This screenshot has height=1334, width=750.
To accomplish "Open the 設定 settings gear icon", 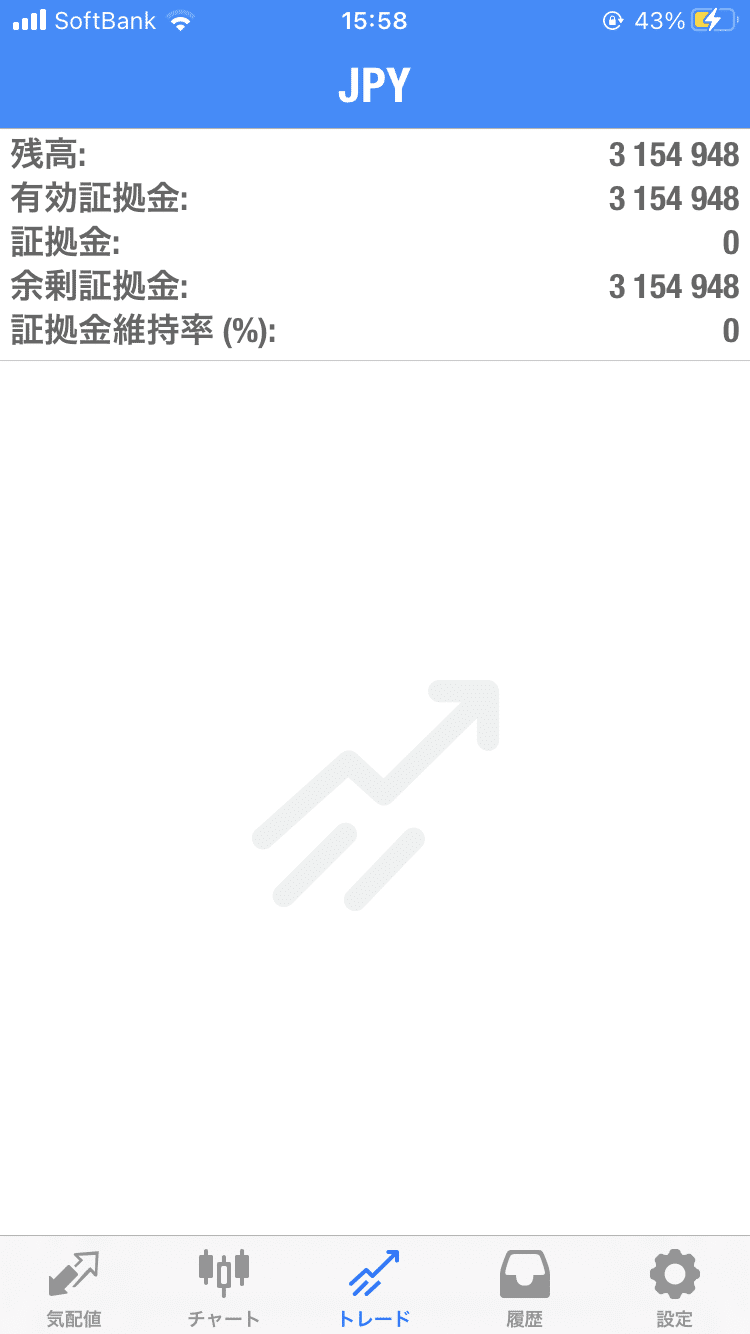I will pos(674,1273).
